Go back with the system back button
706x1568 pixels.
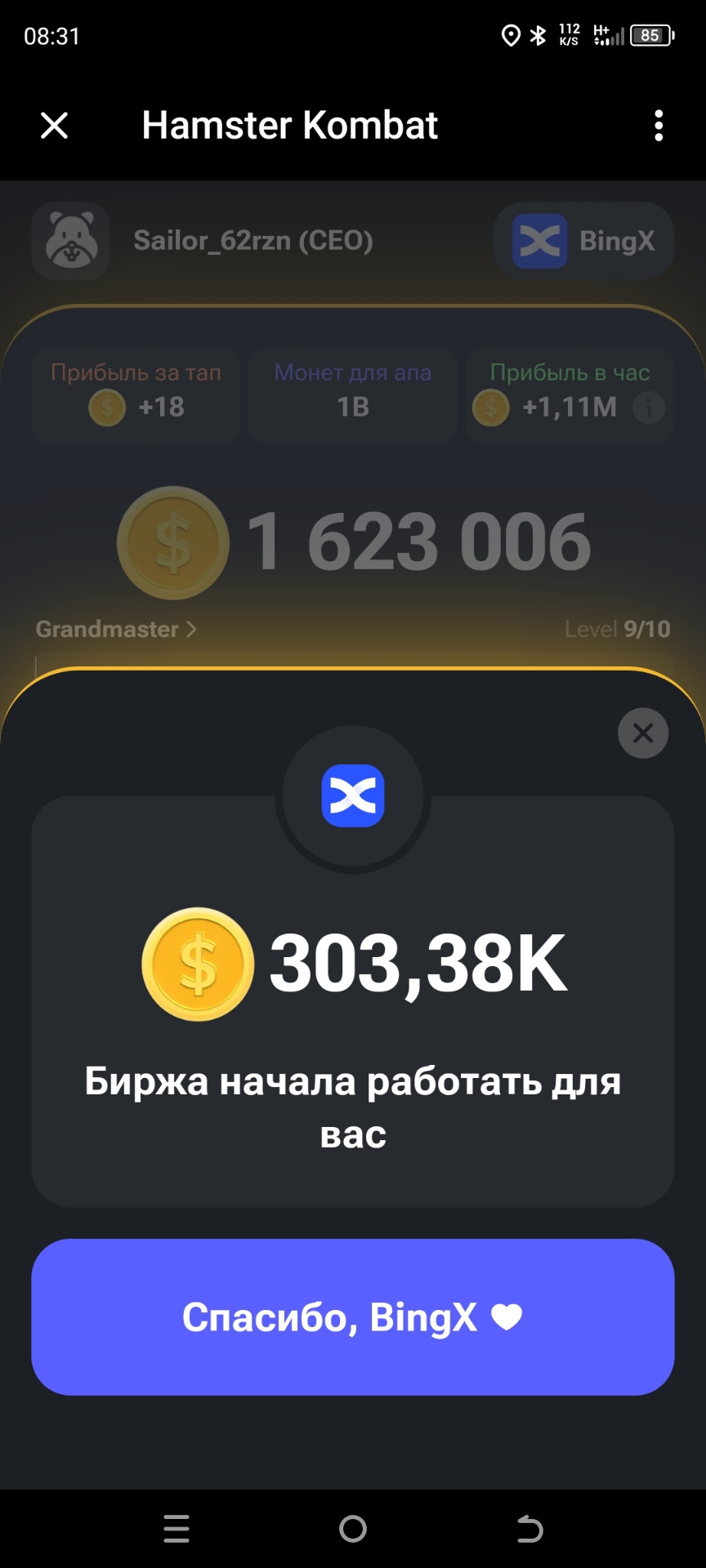pos(529,1528)
